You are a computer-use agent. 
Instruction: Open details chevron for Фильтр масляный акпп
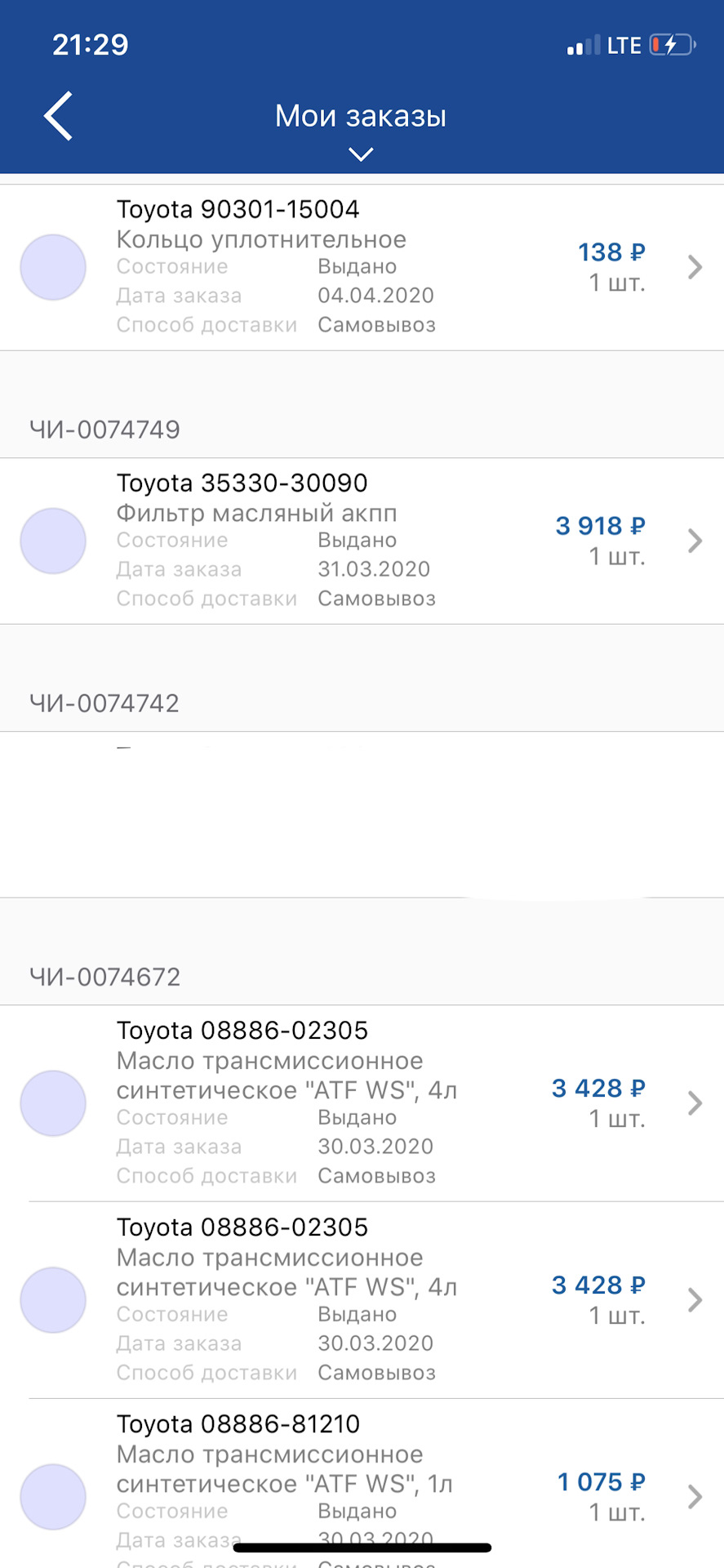694,541
